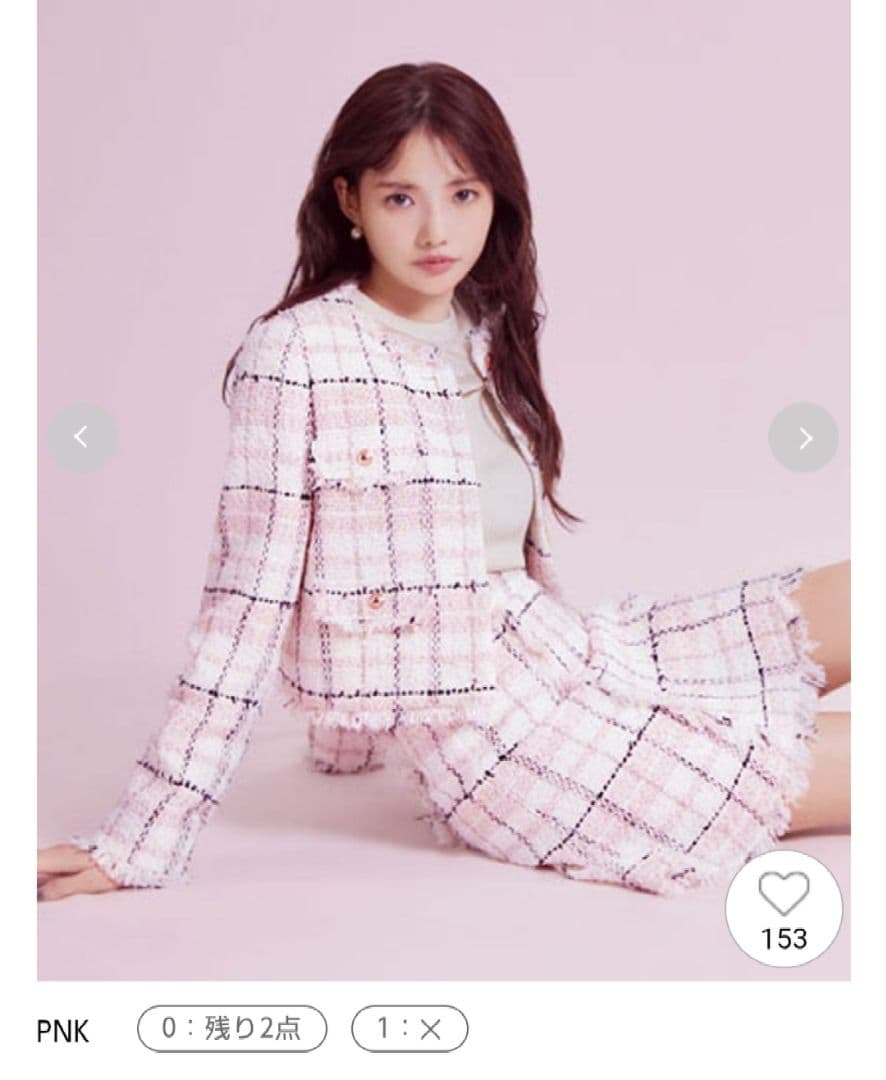Show the next product photo
The width and height of the screenshot is (886, 1080).
click(803, 437)
